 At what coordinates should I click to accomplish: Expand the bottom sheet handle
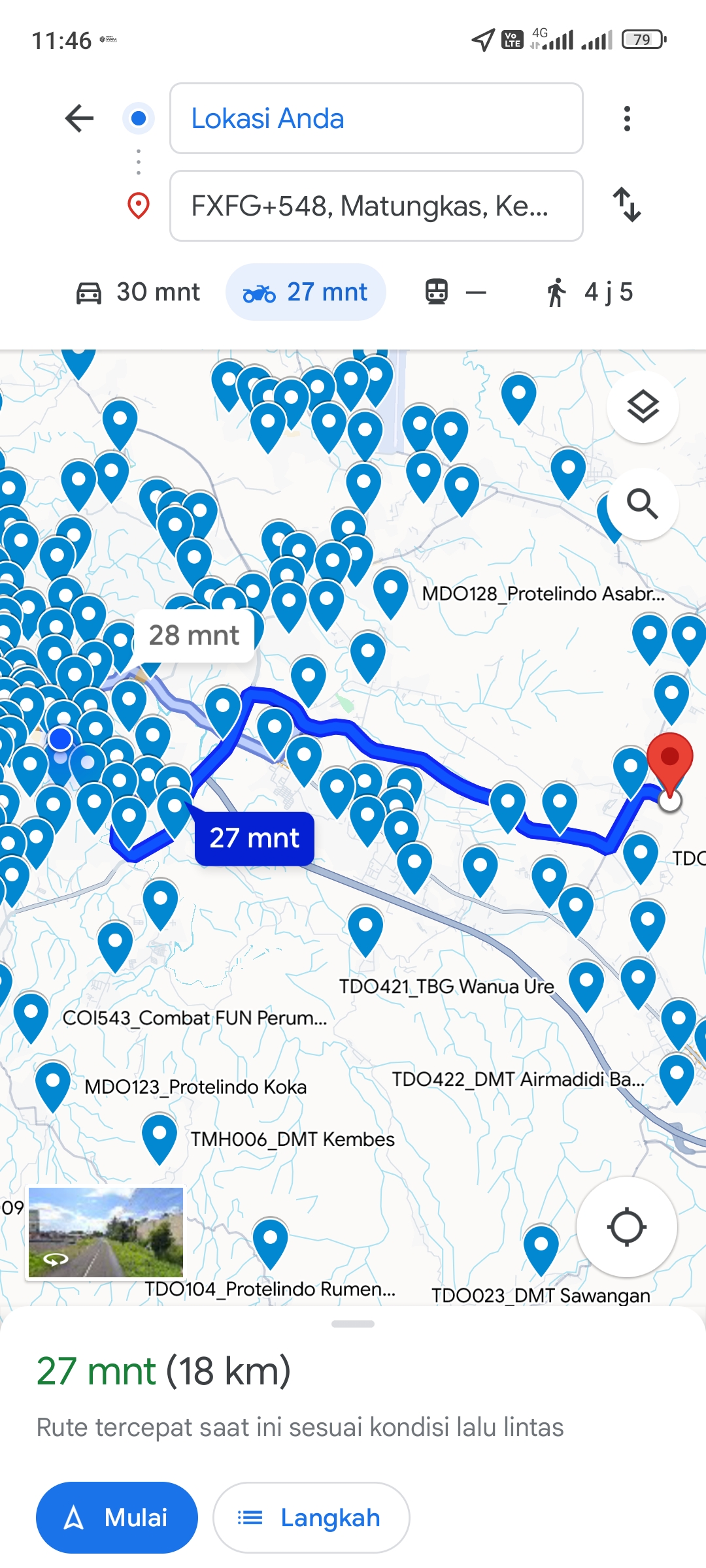tap(353, 1324)
